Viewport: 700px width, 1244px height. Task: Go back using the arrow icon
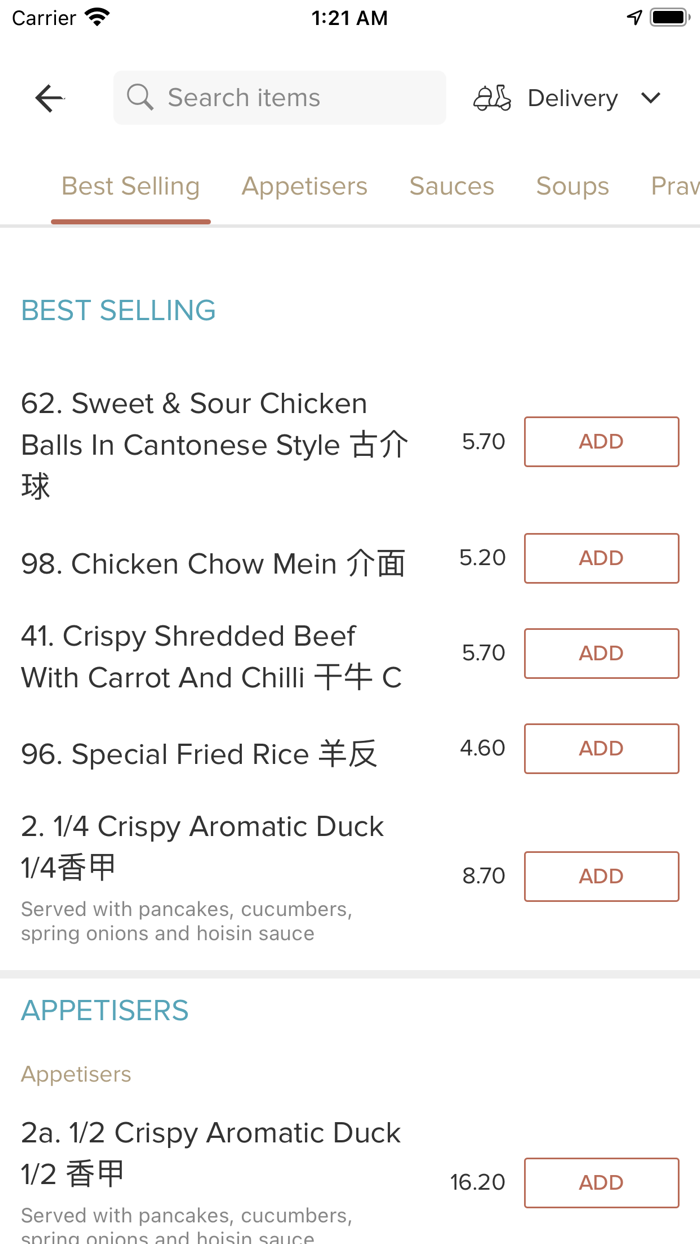(49, 98)
